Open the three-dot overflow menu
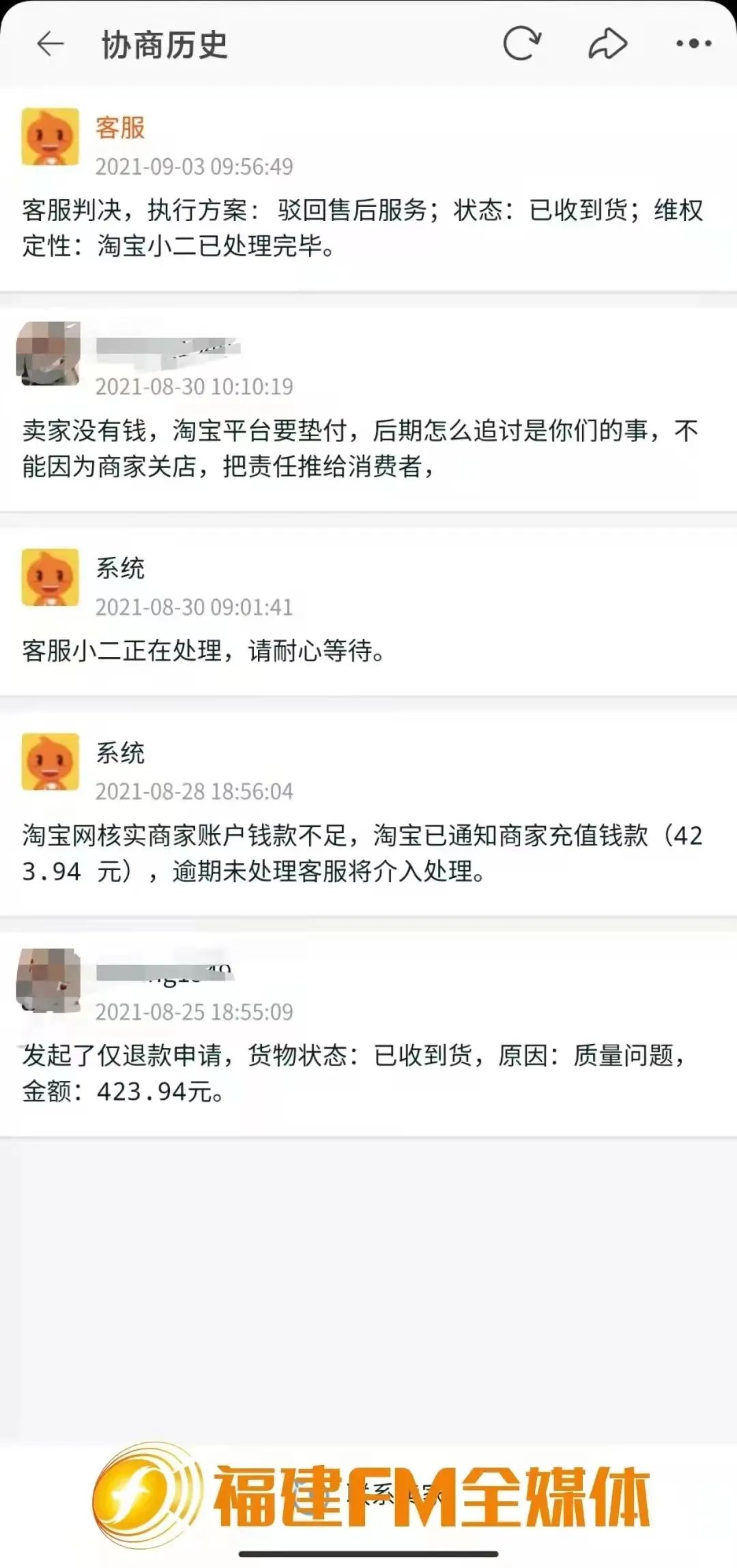The image size is (737, 1568). click(693, 44)
